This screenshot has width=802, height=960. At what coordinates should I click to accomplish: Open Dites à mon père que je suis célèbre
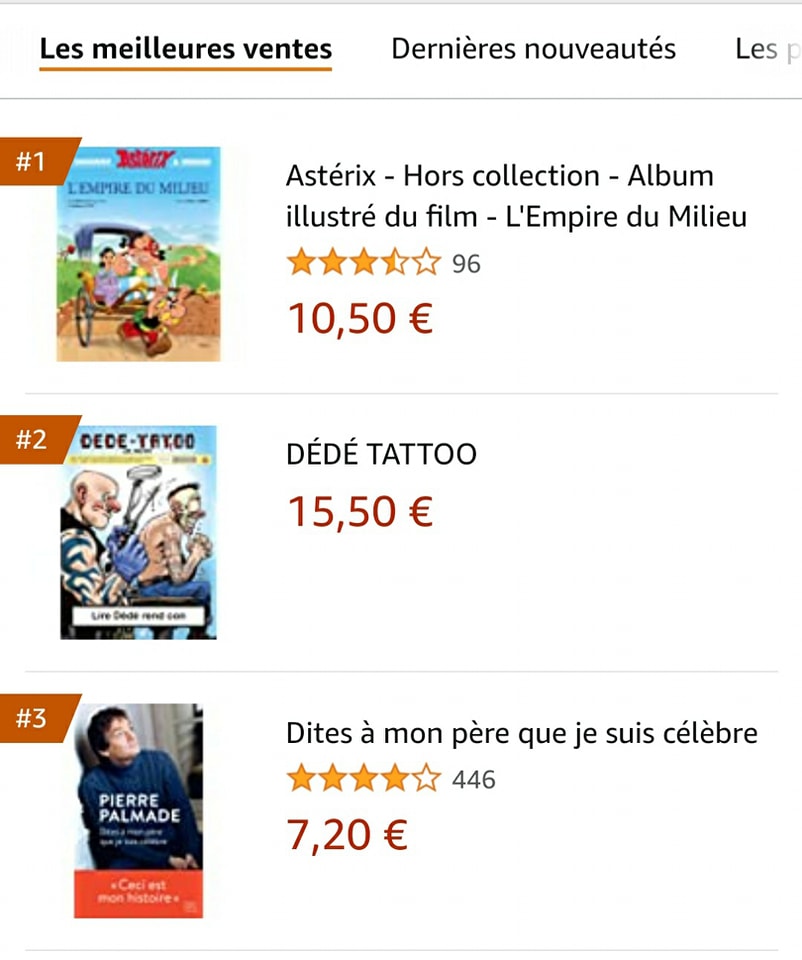click(521, 733)
